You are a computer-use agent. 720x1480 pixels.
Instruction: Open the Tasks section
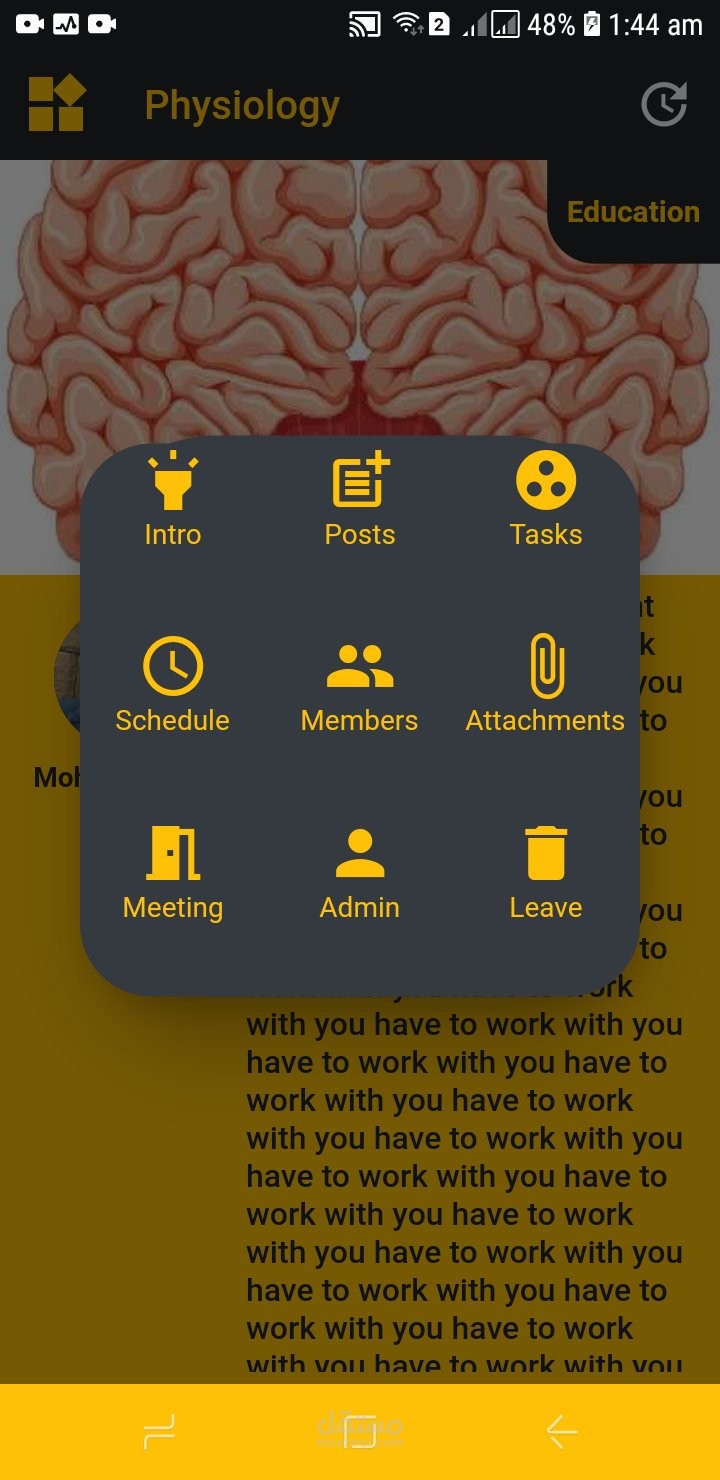point(546,500)
